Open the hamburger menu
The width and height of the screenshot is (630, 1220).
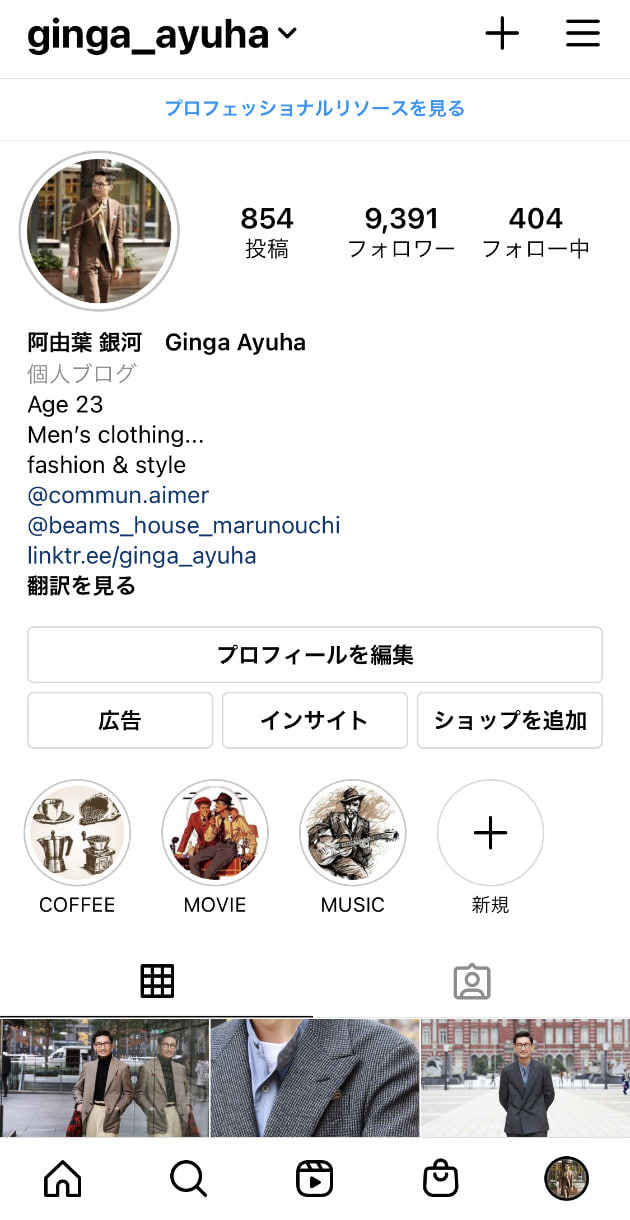(x=583, y=34)
